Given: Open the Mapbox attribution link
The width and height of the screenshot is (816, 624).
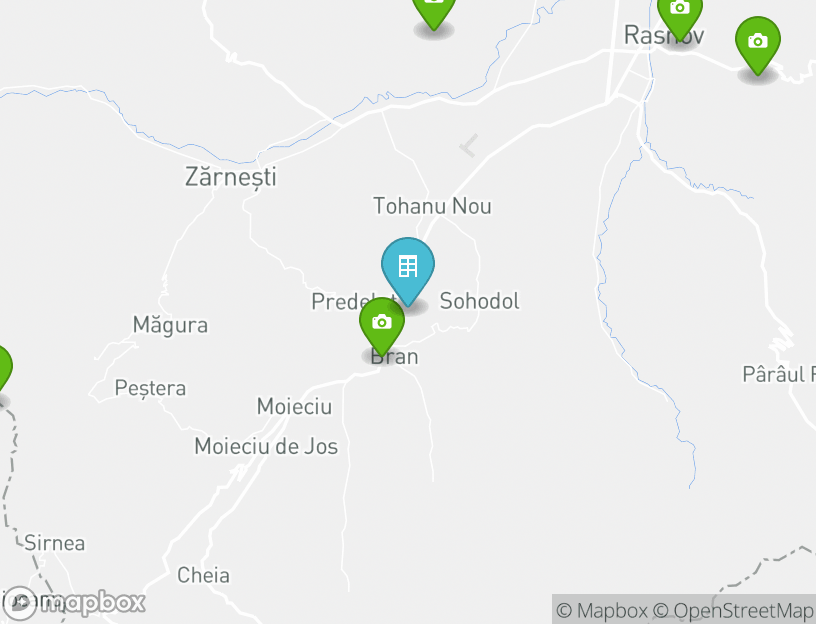Looking at the screenshot, I should [x=602, y=610].
